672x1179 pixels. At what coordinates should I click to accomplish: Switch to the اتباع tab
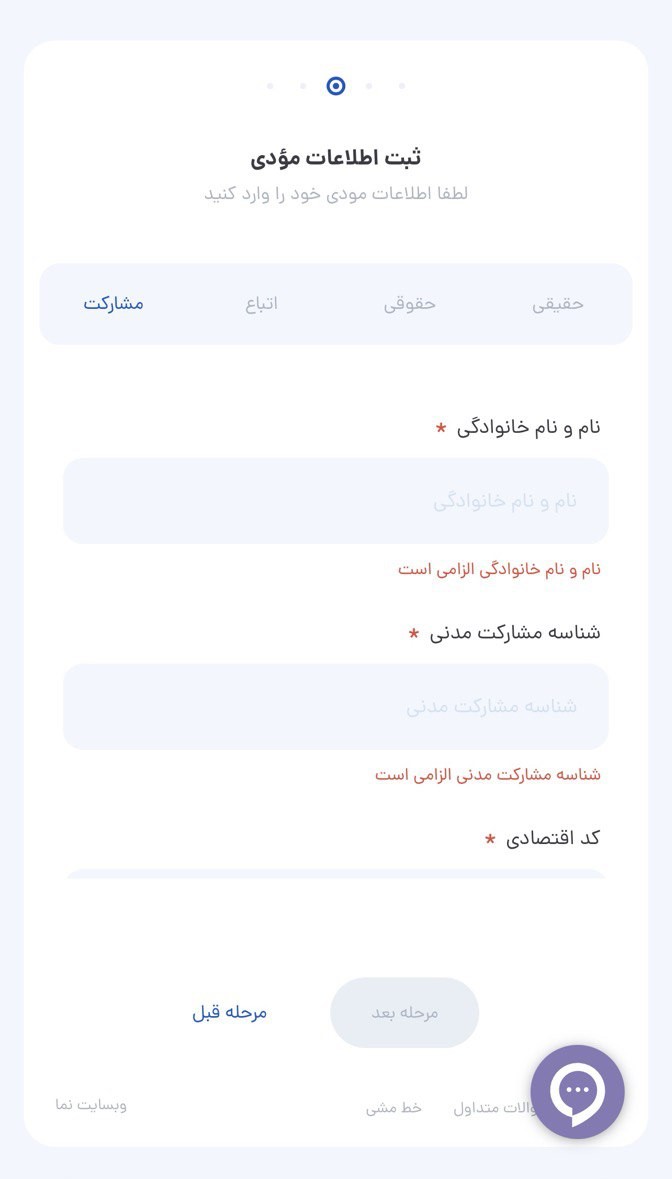pos(261,304)
